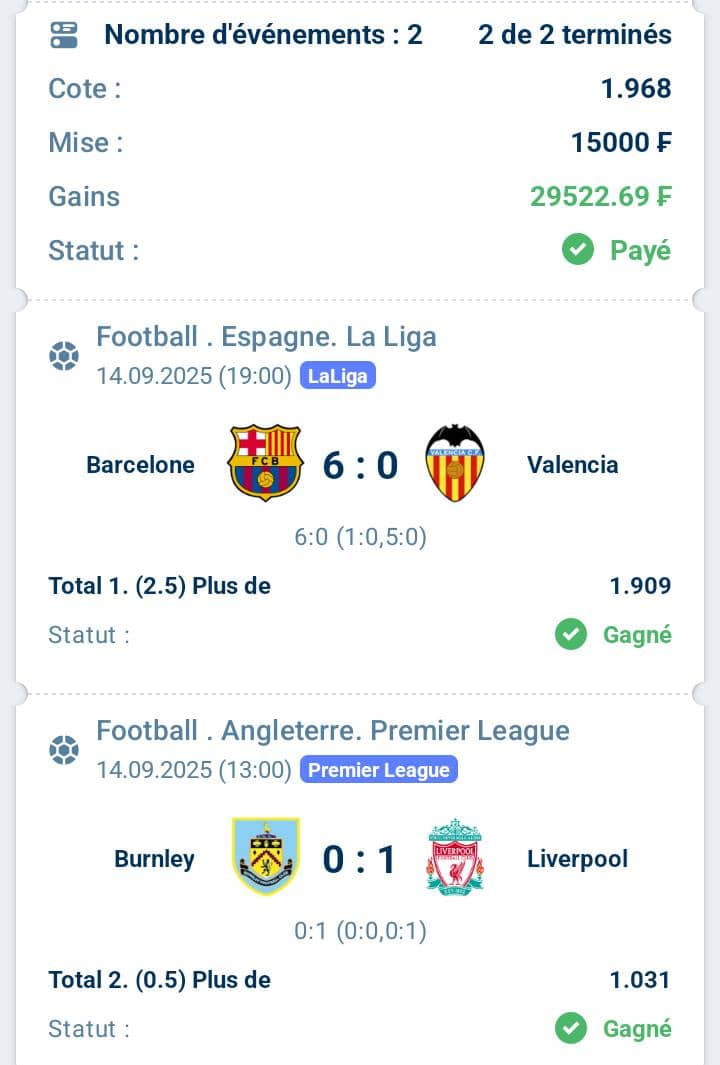Tap the LaLiga league chip
Viewport: 720px width, 1065px height.
(338, 376)
